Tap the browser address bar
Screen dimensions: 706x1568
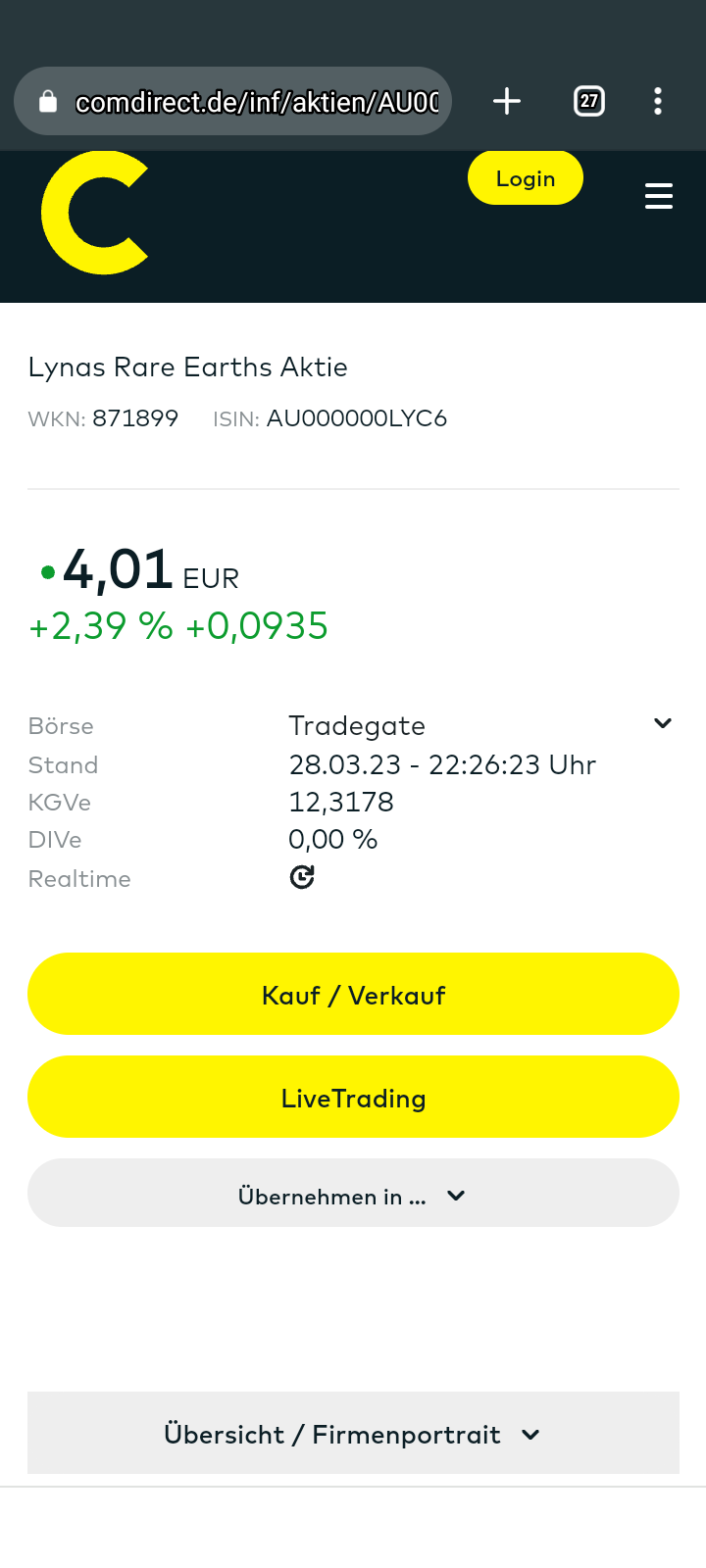coord(232,101)
